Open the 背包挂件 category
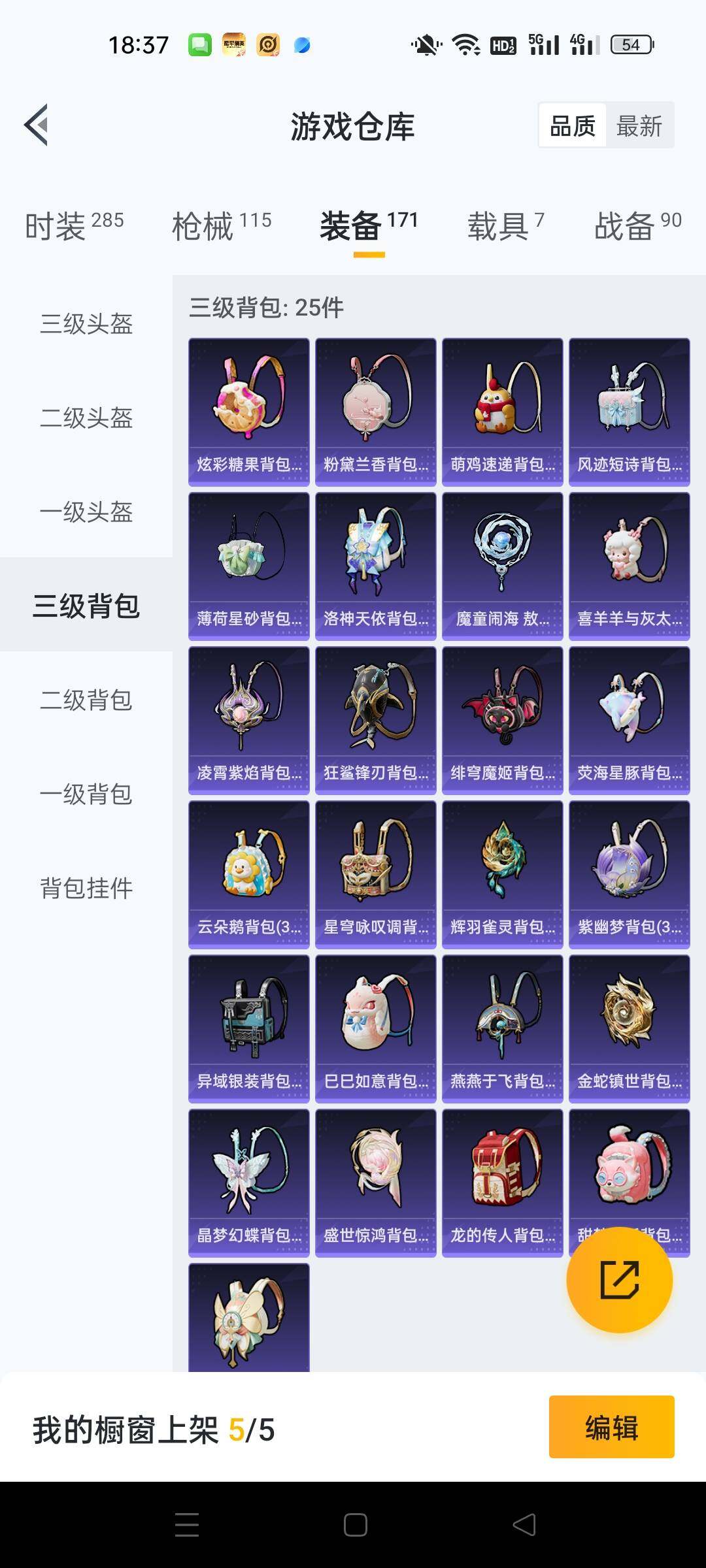This screenshot has height=1568, width=706. coord(86,889)
